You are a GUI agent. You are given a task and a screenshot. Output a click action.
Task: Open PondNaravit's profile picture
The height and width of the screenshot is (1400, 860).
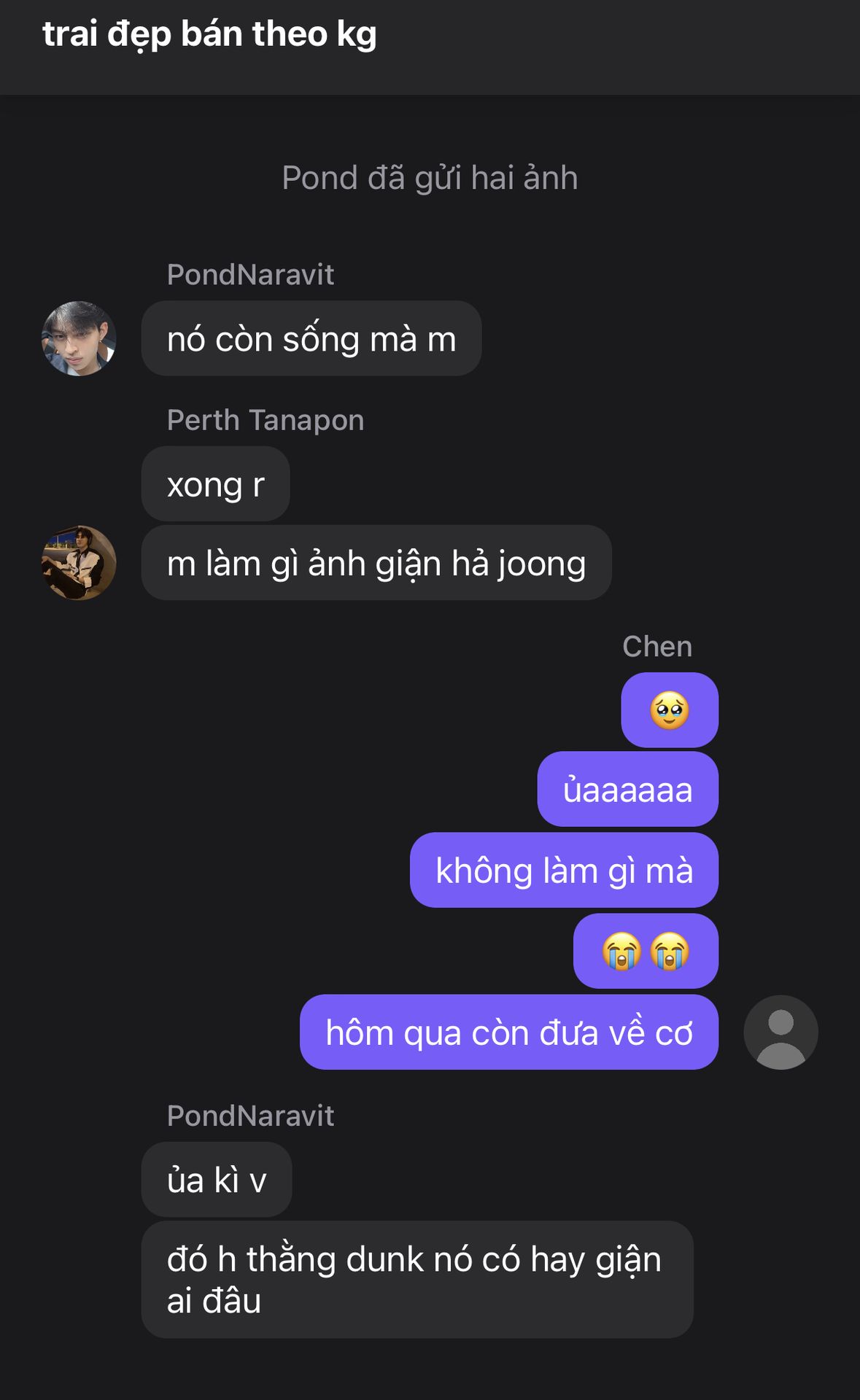tap(79, 338)
